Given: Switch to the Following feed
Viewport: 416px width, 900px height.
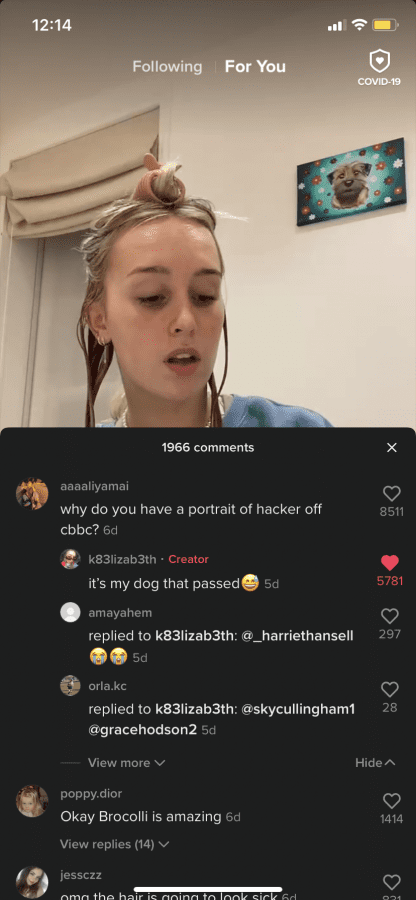Looking at the screenshot, I should 167,67.
